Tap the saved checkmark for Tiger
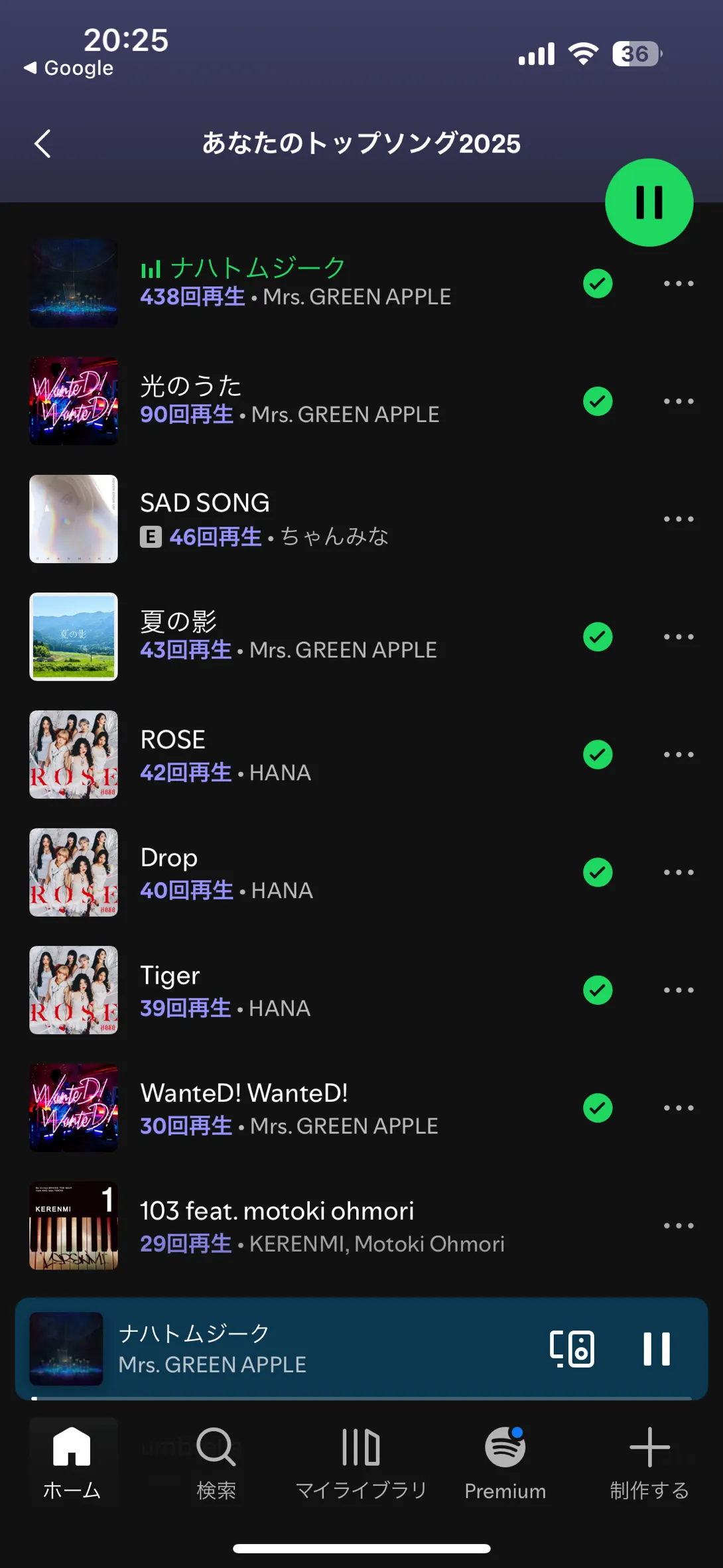This screenshot has height=1568, width=723. point(598,990)
